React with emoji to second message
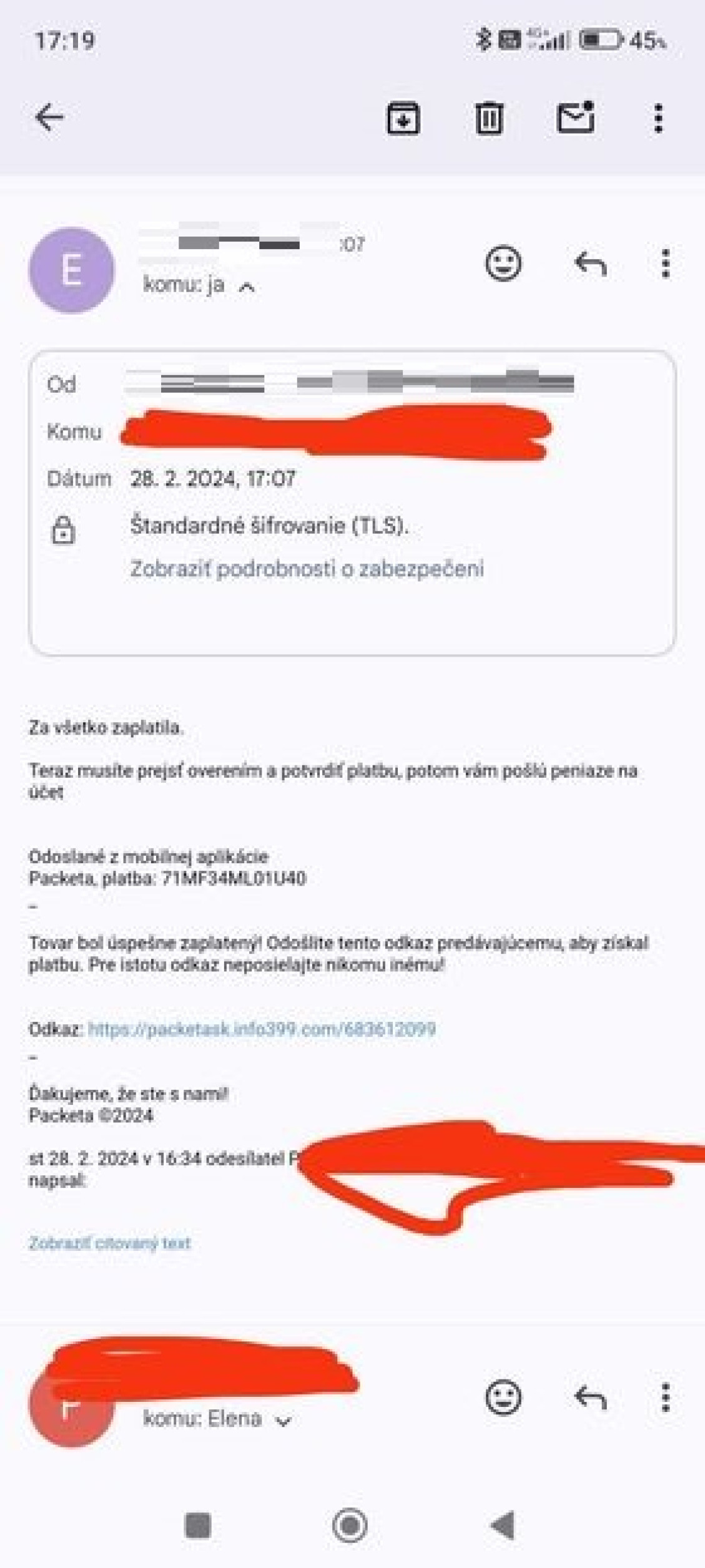Viewport: 705px width, 1568px height. click(x=503, y=1398)
